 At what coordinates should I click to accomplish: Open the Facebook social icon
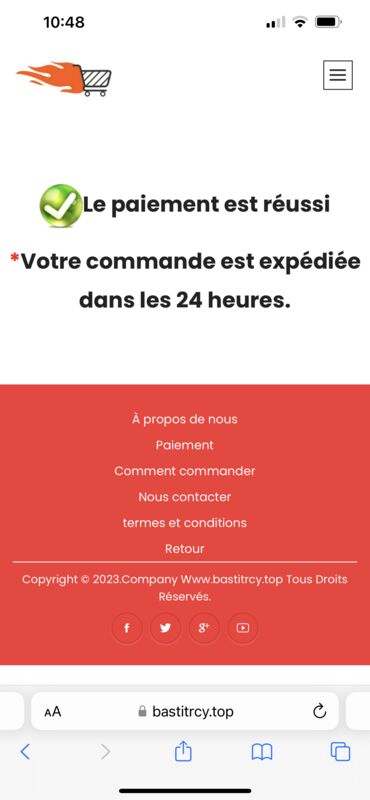(x=127, y=628)
